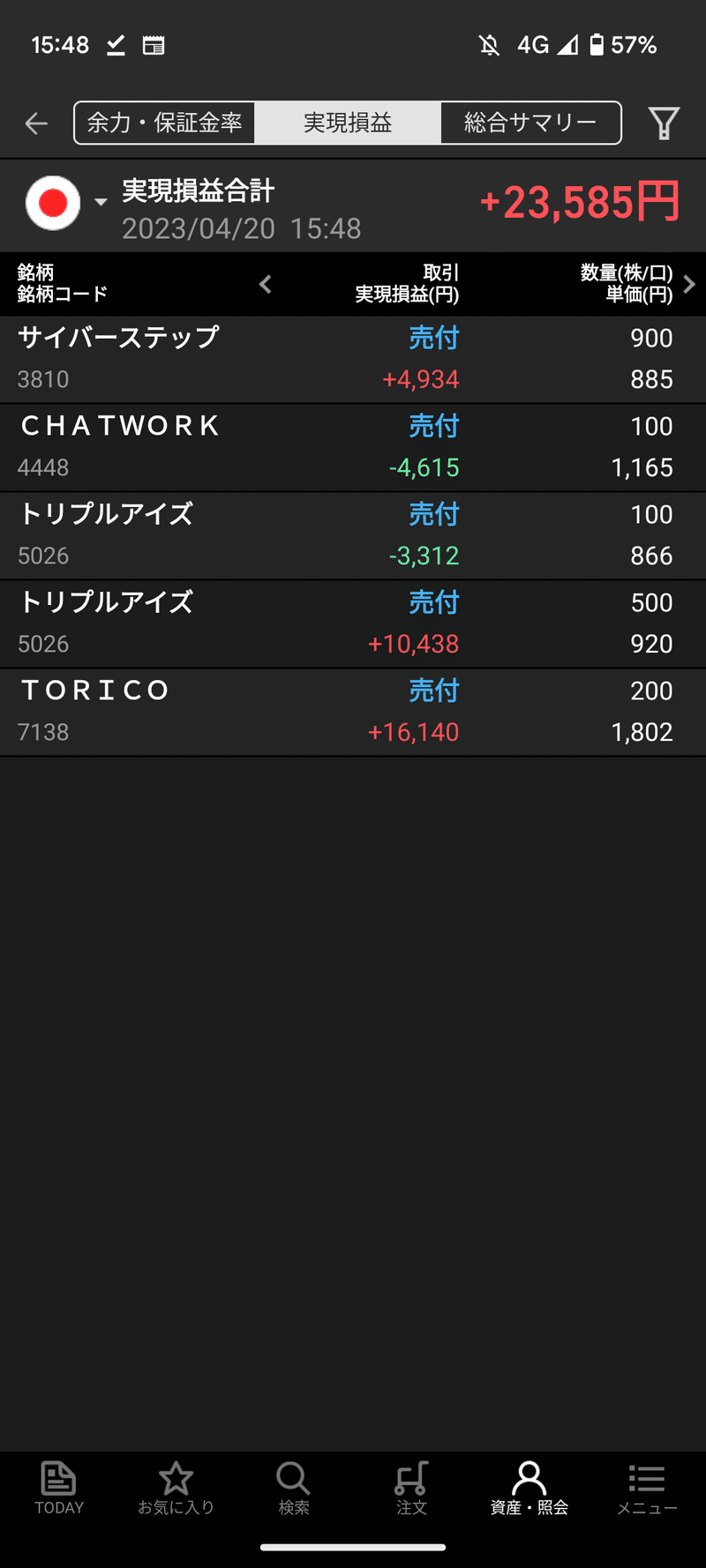Tap the left chevron in the column header
This screenshot has height=1568, width=706.
[264, 284]
